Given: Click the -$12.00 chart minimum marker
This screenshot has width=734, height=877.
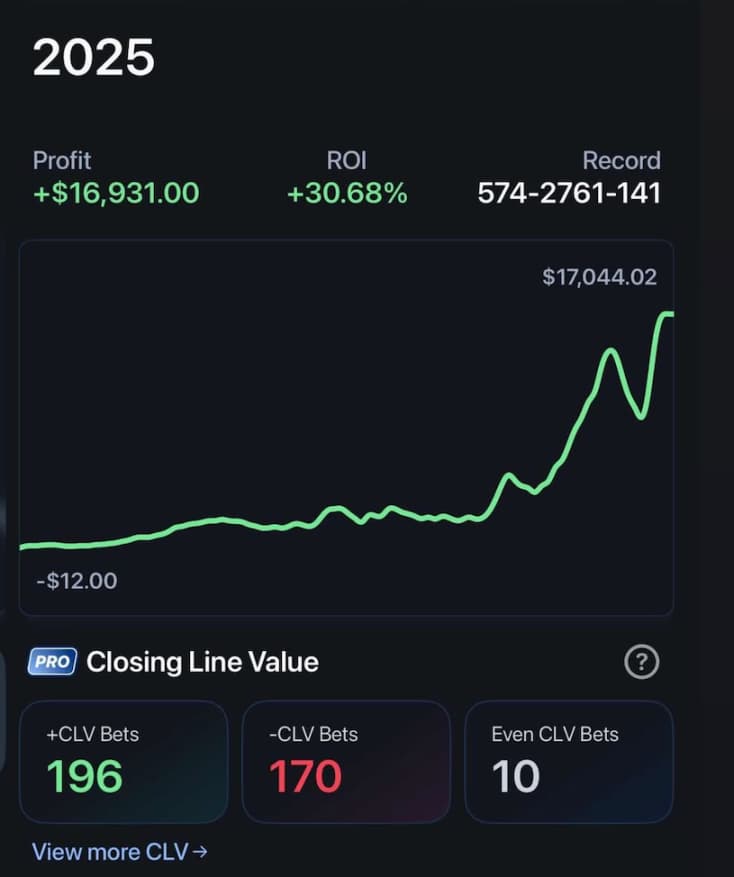Looking at the screenshot, I should click(x=74, y=580).
